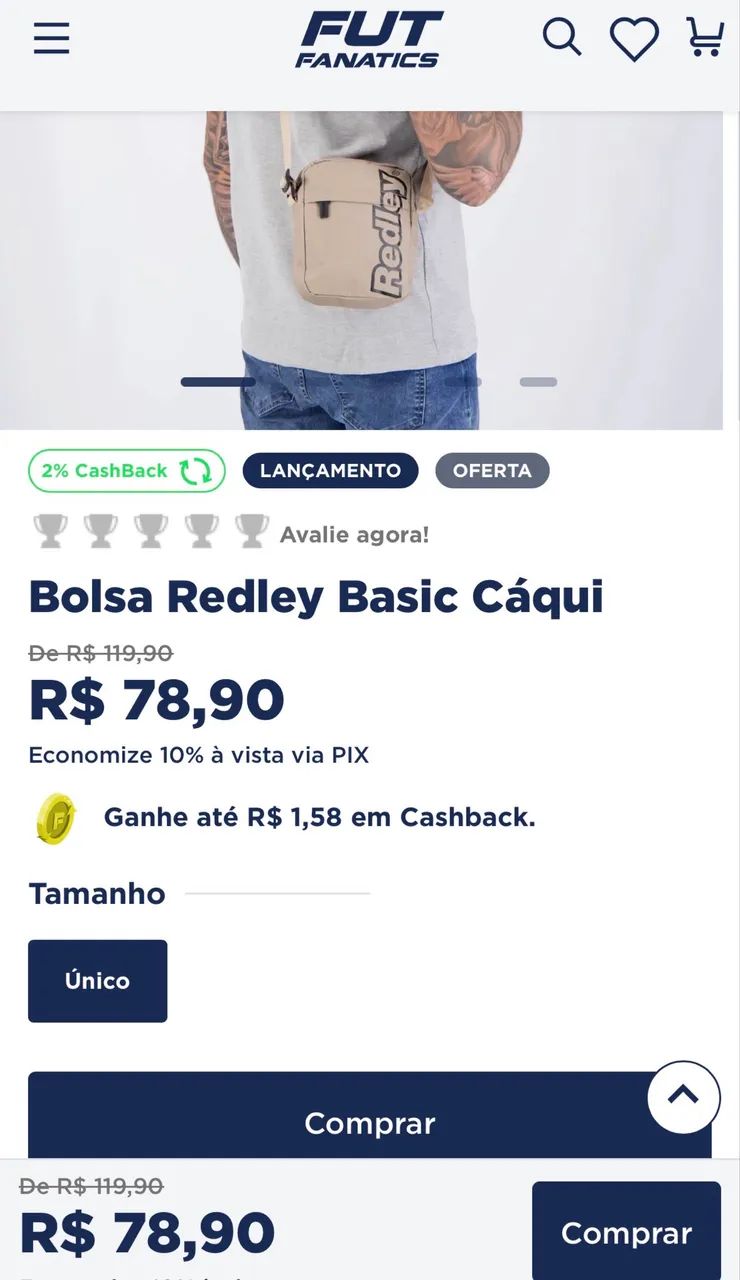Click the cashback coin icon
740x1280 pixels.
pos(54,817)
